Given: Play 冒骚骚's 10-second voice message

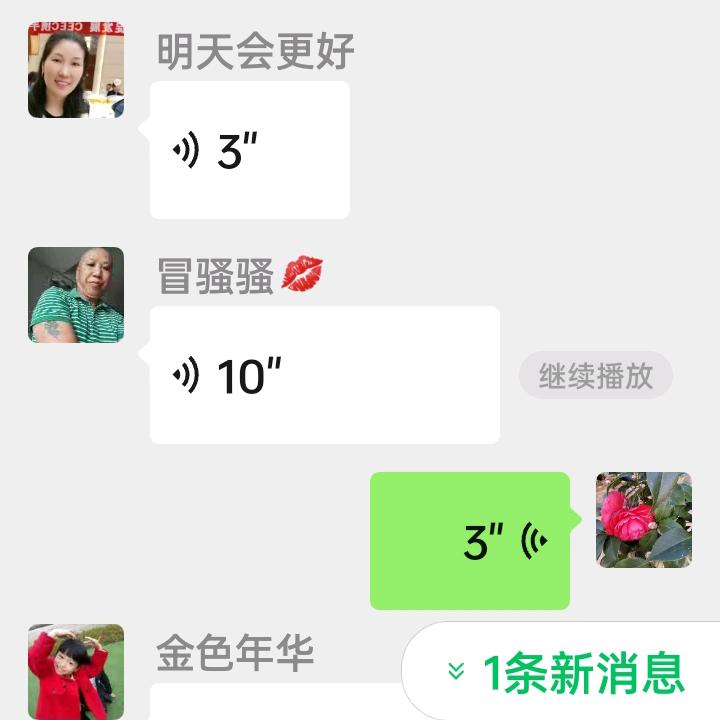Looking at the screenshot, I should pos(324,375).
